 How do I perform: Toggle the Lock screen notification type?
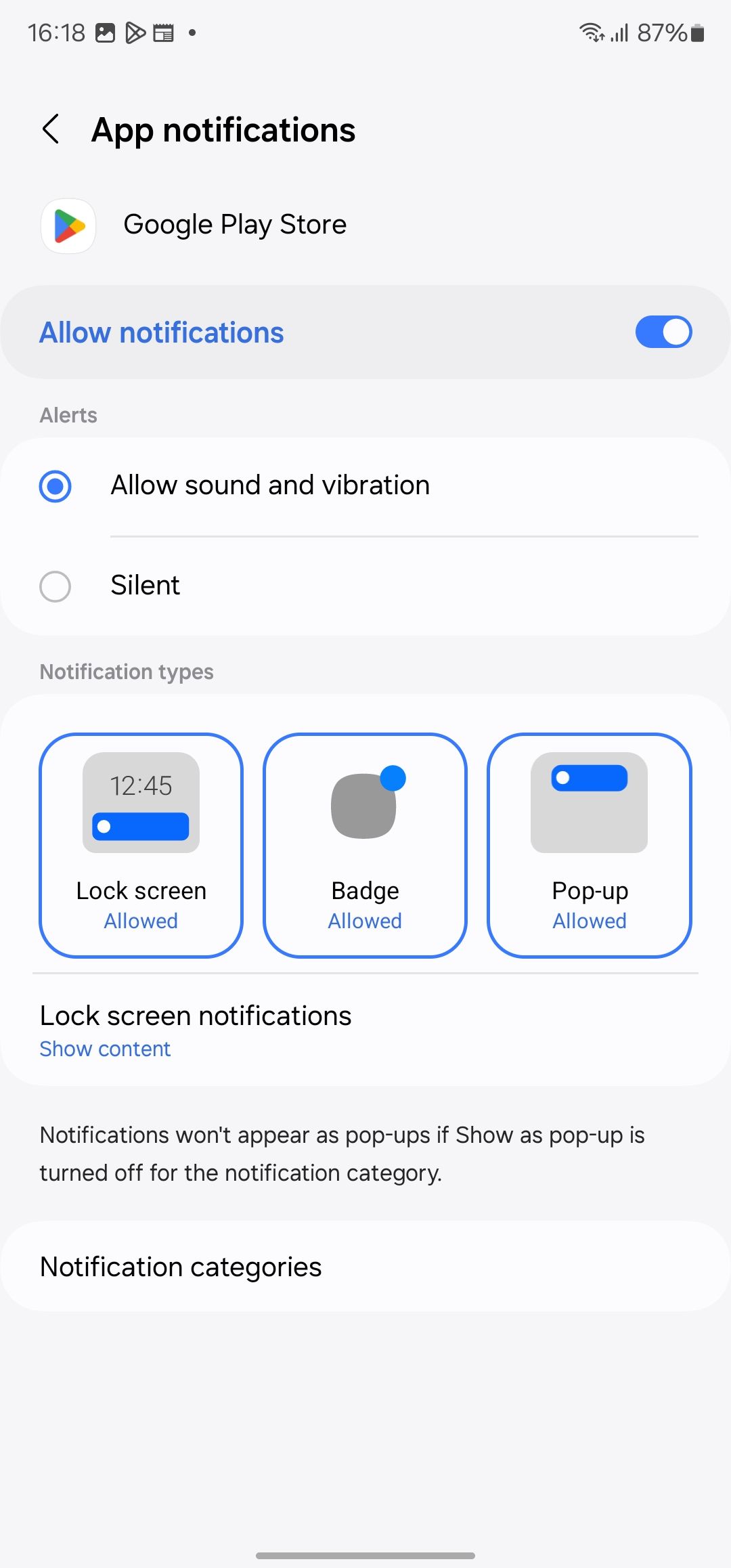pos(141,845)
